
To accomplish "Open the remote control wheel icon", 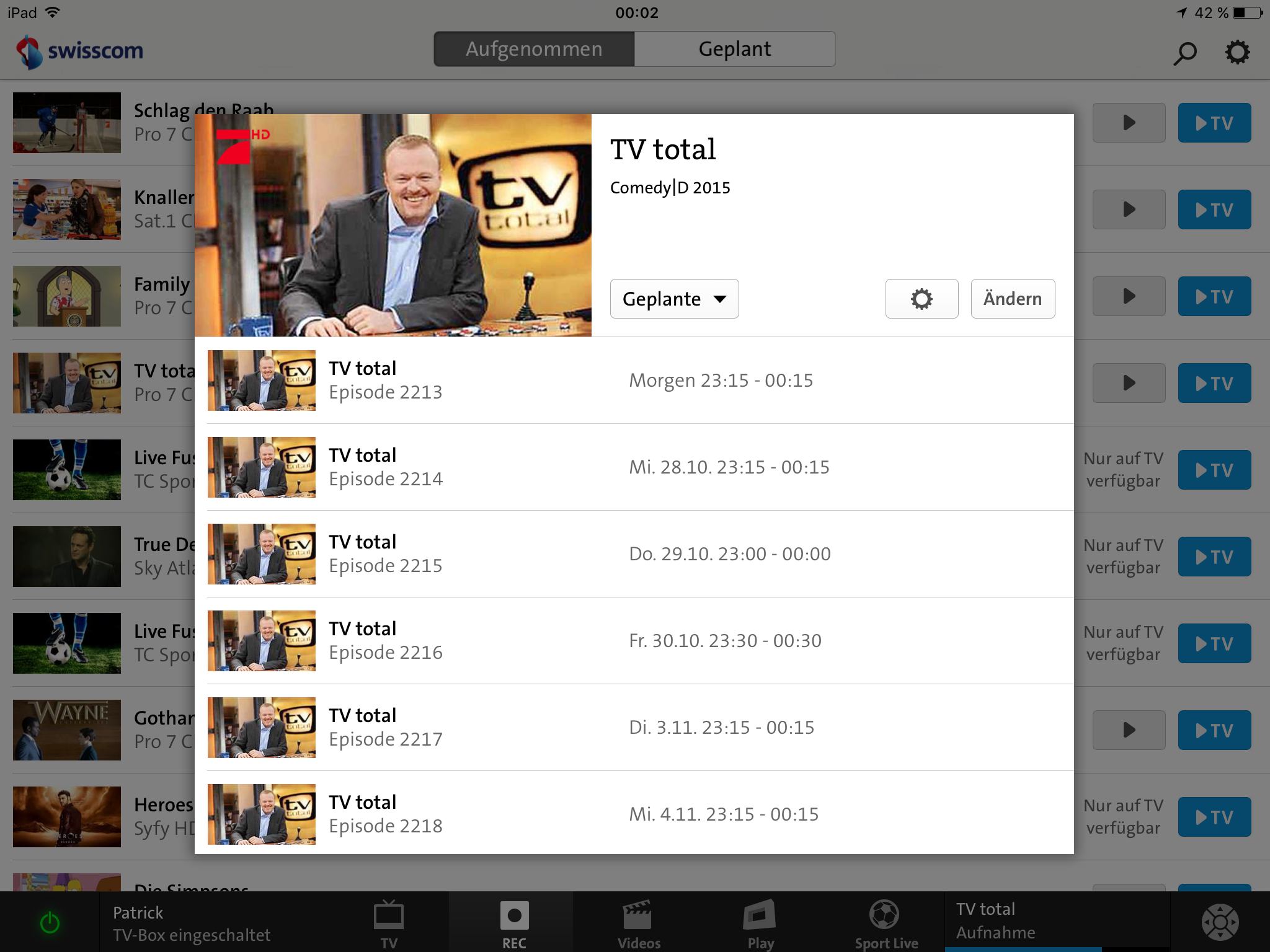I will 1220,922.
